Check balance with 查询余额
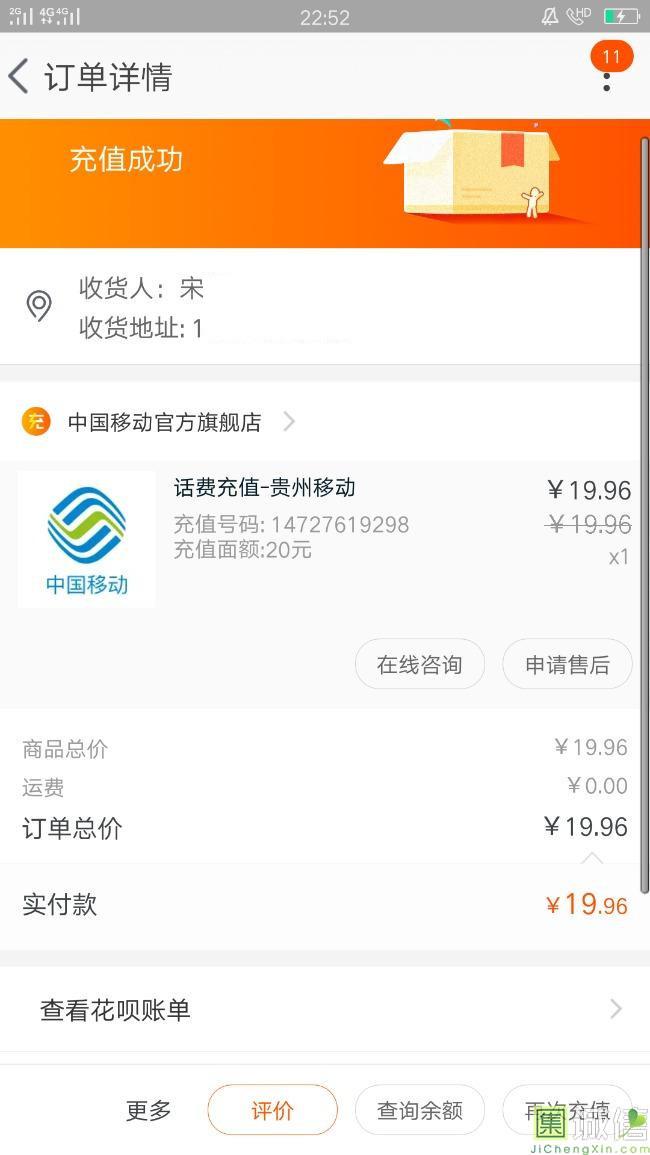The width and height of the screenshot is (650, 1155). click(419, 1110)
